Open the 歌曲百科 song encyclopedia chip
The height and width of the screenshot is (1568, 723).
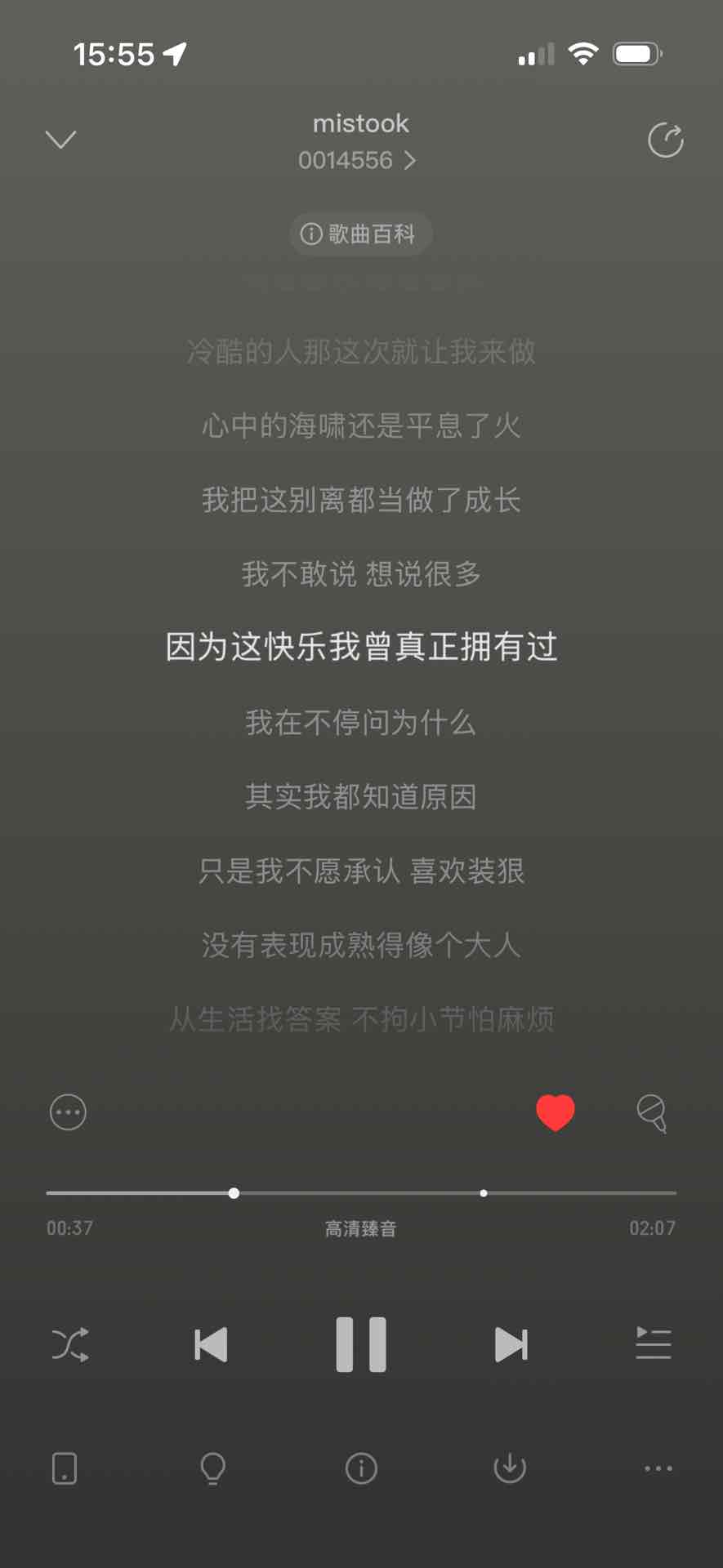(x=360, y=234)
